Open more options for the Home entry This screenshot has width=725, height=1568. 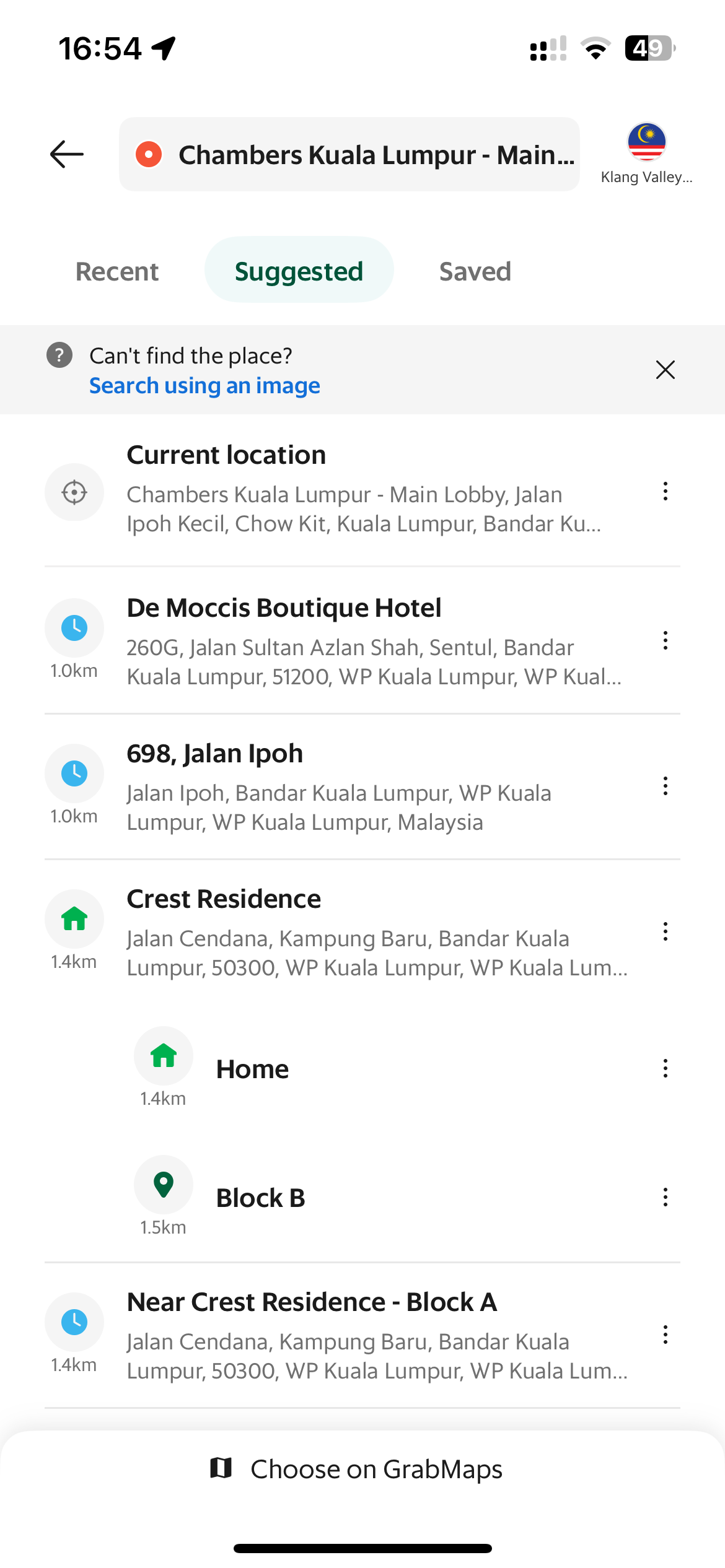pyautogui.click(x=665, y=1068)
